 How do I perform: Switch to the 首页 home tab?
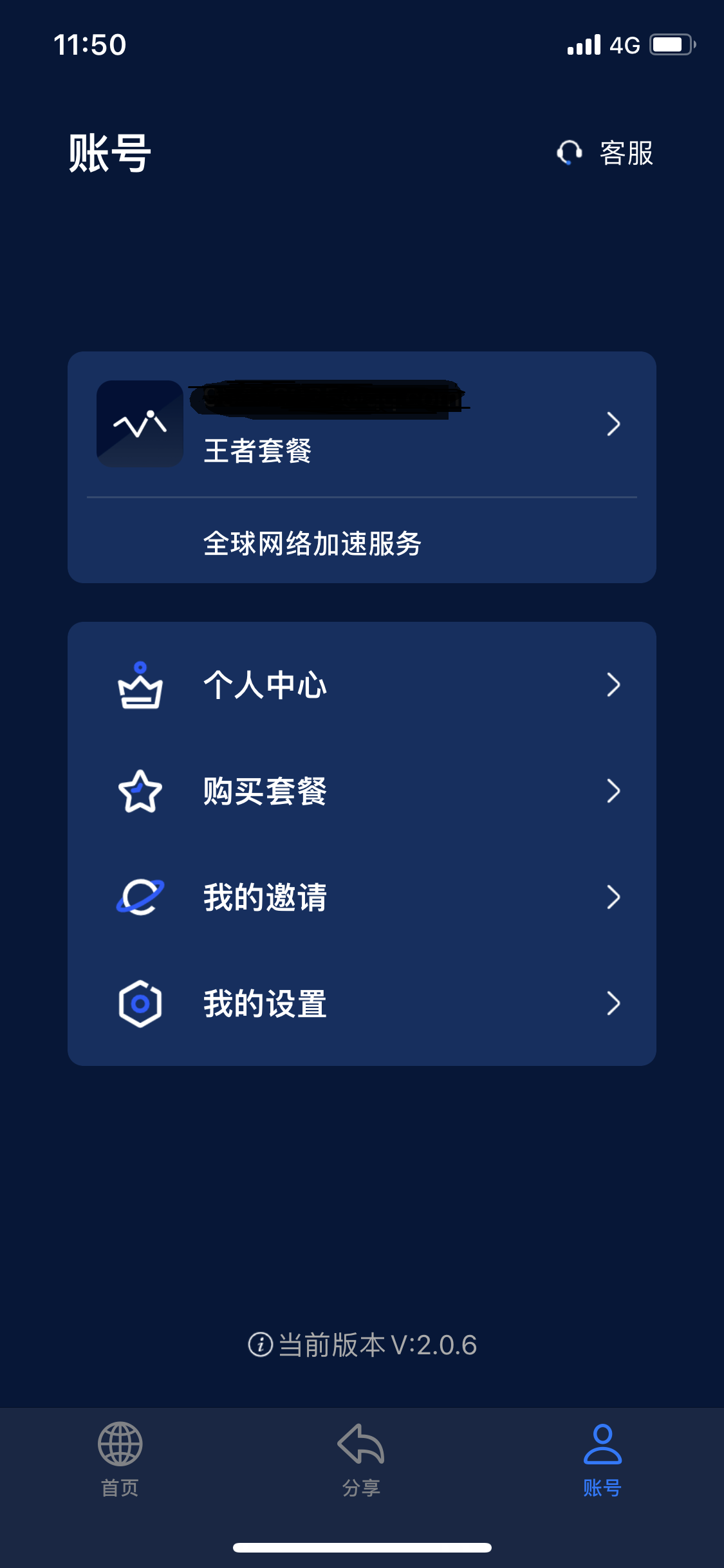120,1460
